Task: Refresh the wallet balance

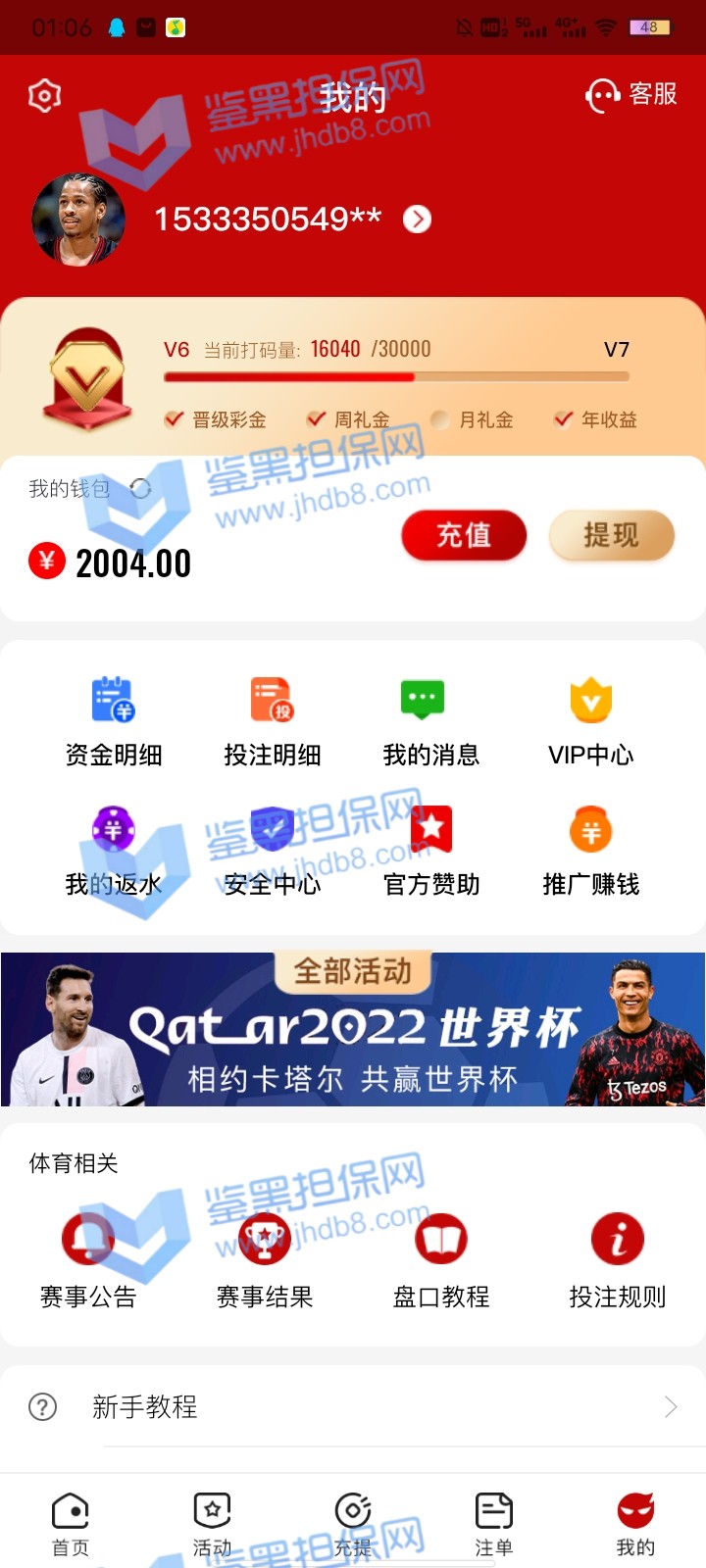Action: pyautogui.click(x=141, y=488)
